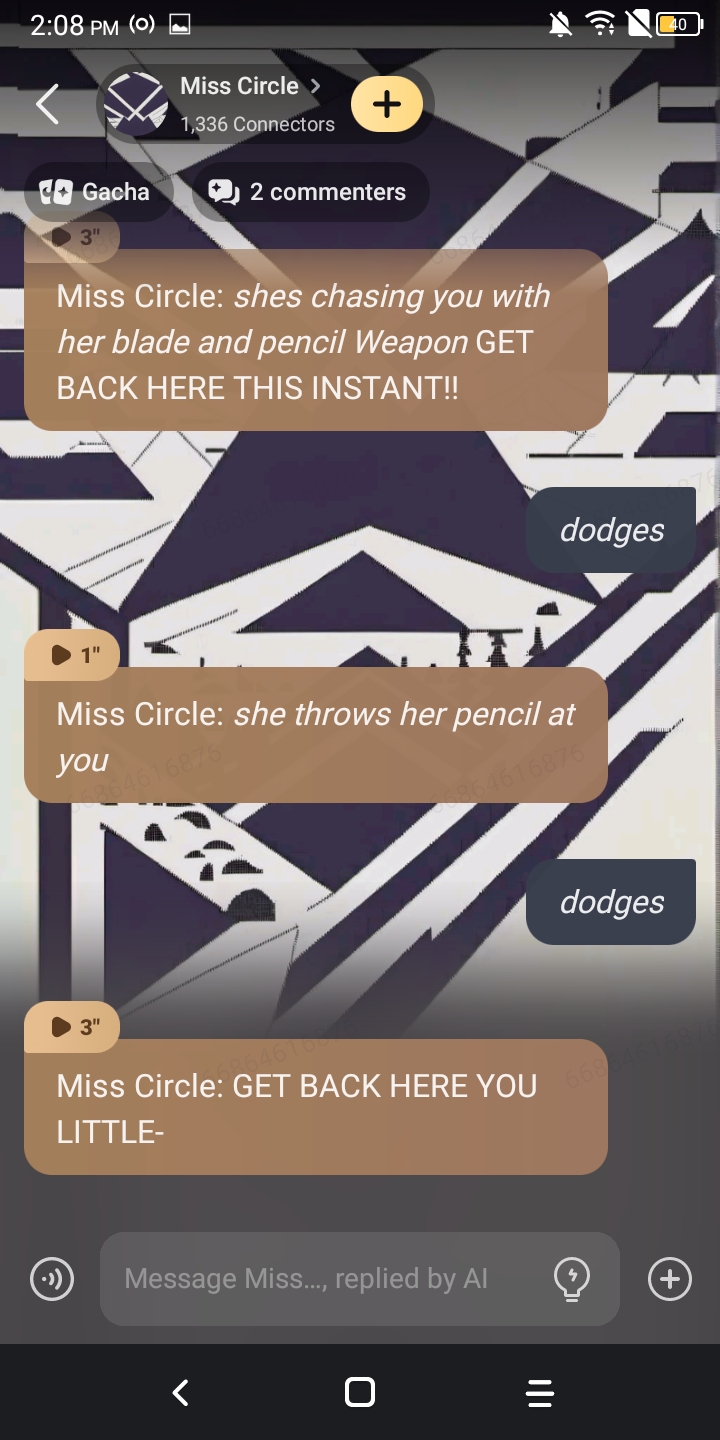Image resolution: width=720 pixels, height=1440 pixels.
Task: Switch to voice input mode
Action: (x=52, y=1279)
